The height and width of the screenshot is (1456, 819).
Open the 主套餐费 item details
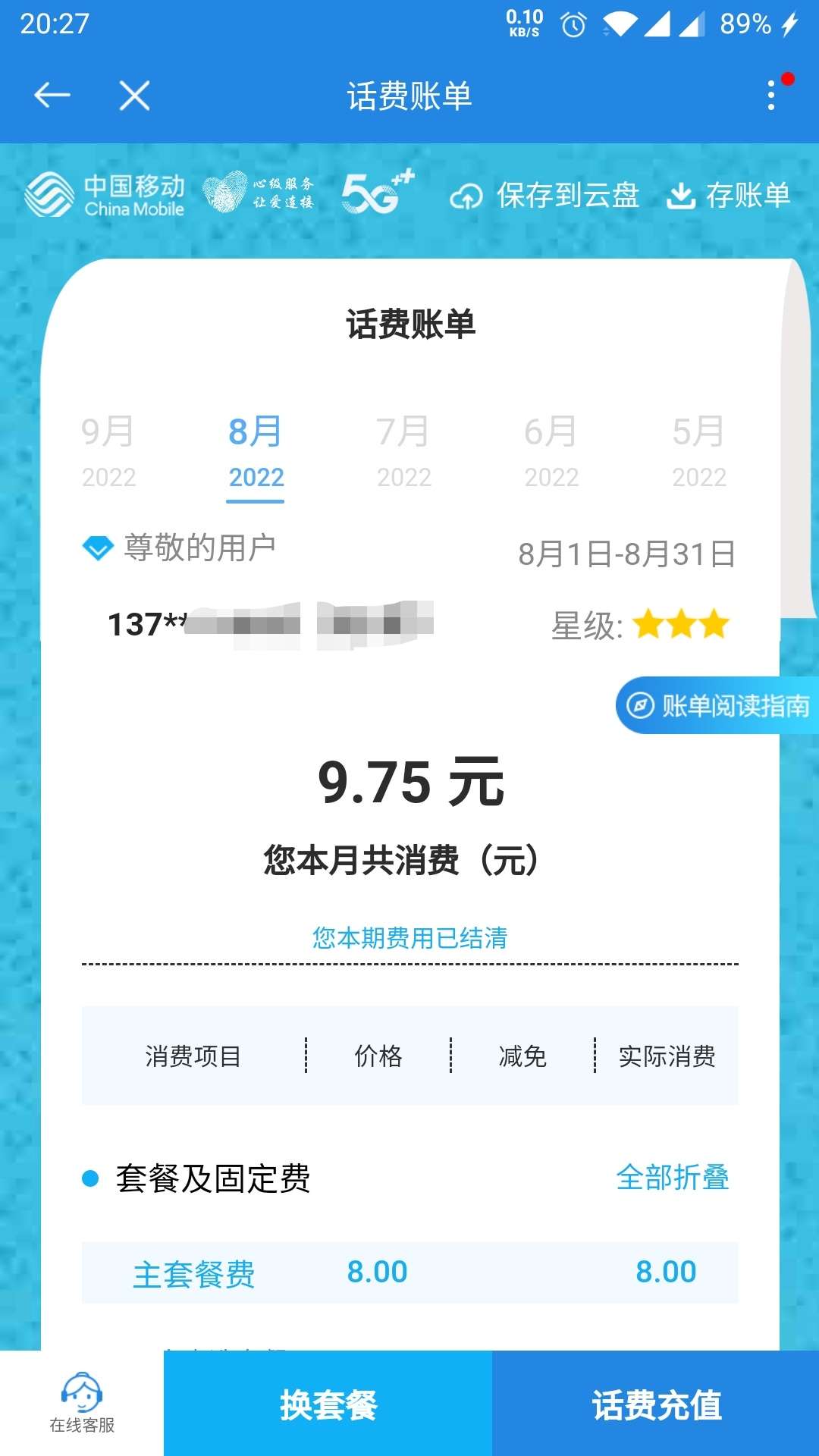click(194, 1273)
